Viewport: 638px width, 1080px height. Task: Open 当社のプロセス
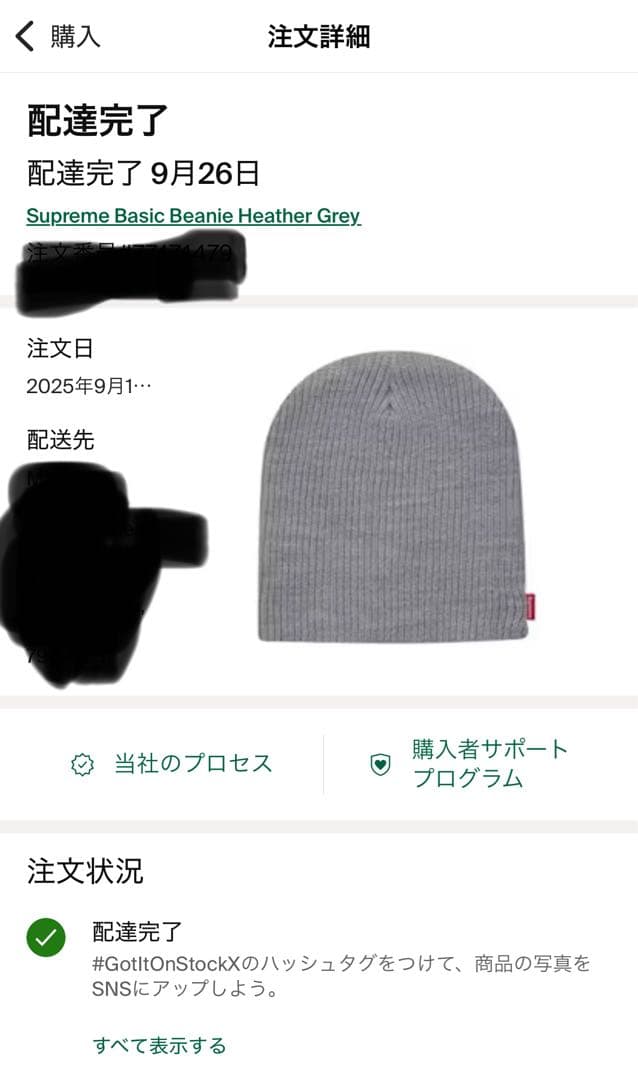(172, 764)
